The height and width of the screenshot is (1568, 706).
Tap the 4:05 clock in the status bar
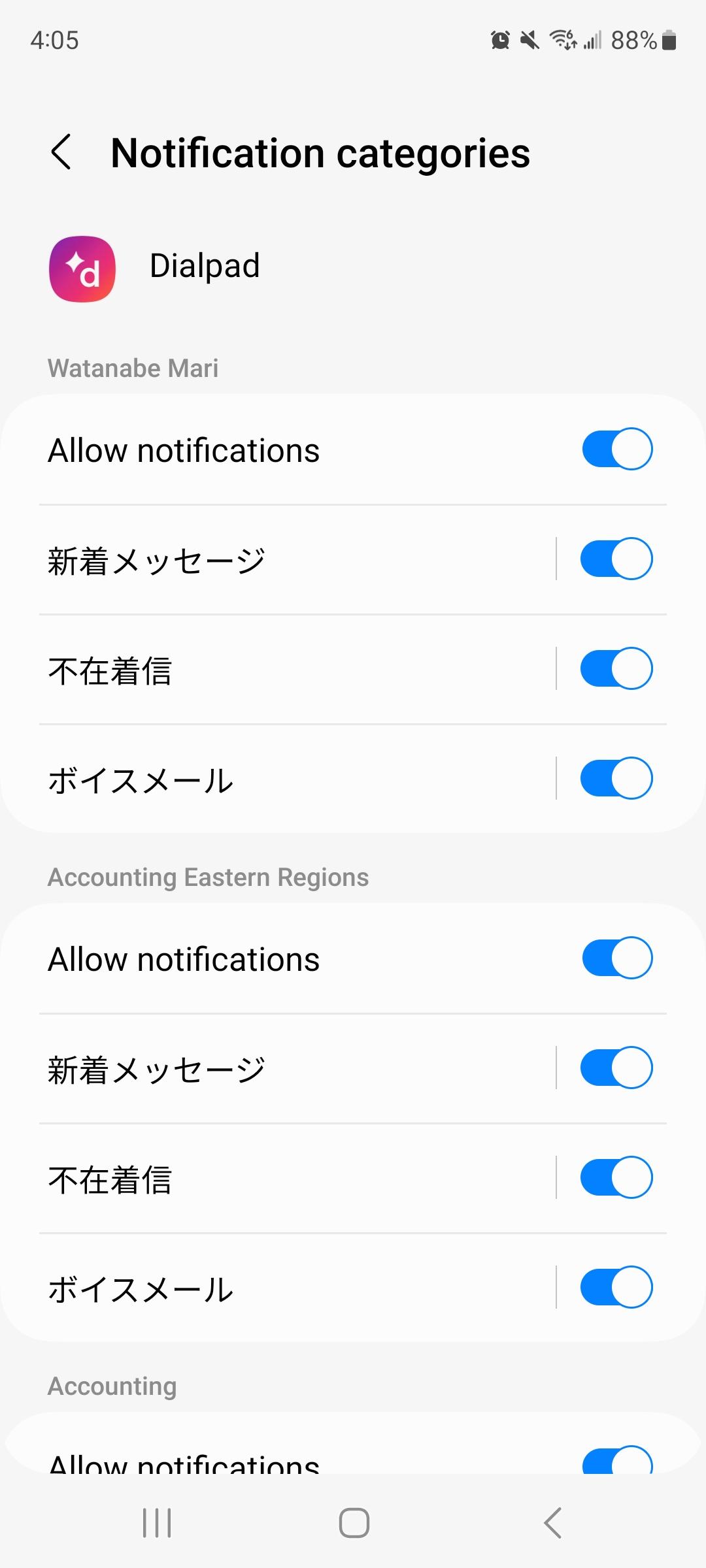[56, 41]
